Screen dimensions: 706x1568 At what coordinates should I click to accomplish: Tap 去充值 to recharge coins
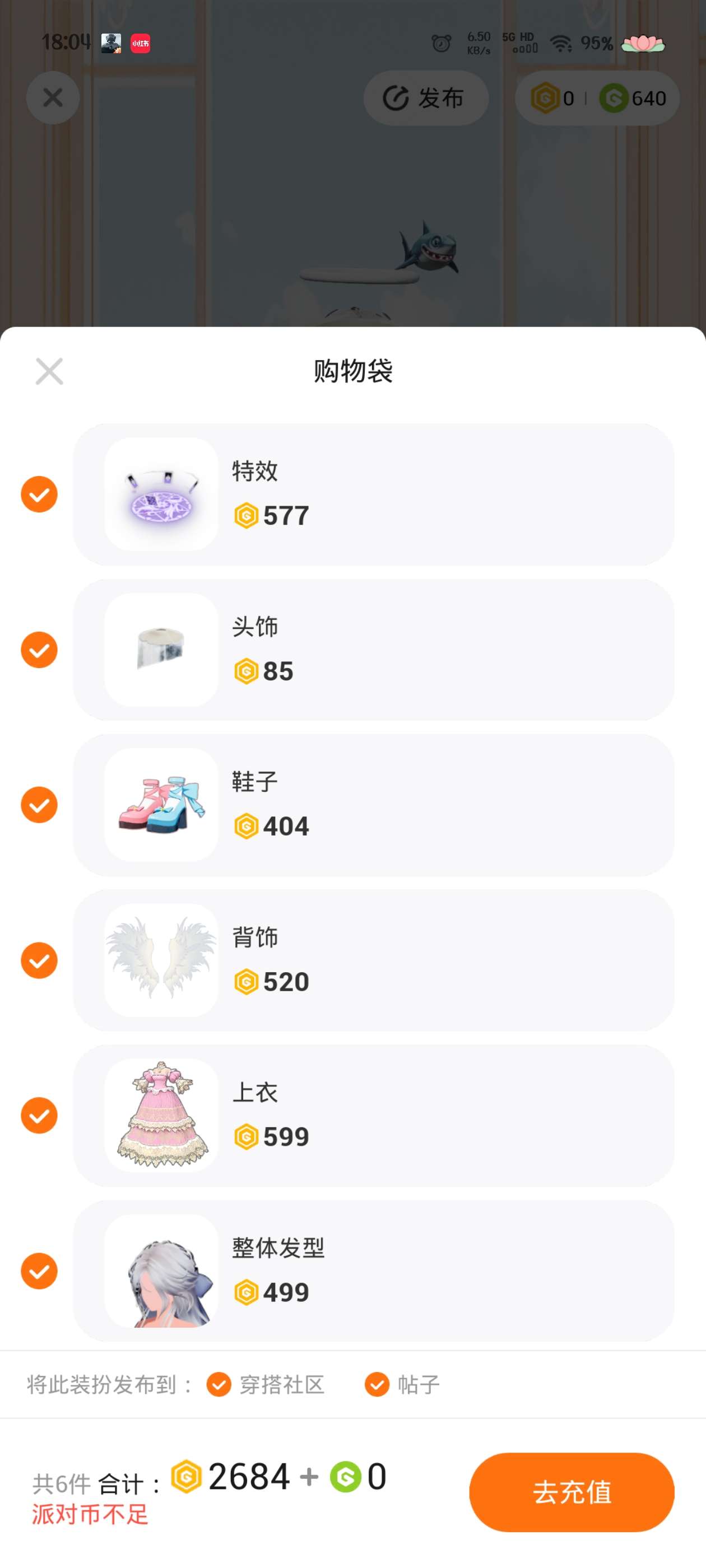point(572,1491)
